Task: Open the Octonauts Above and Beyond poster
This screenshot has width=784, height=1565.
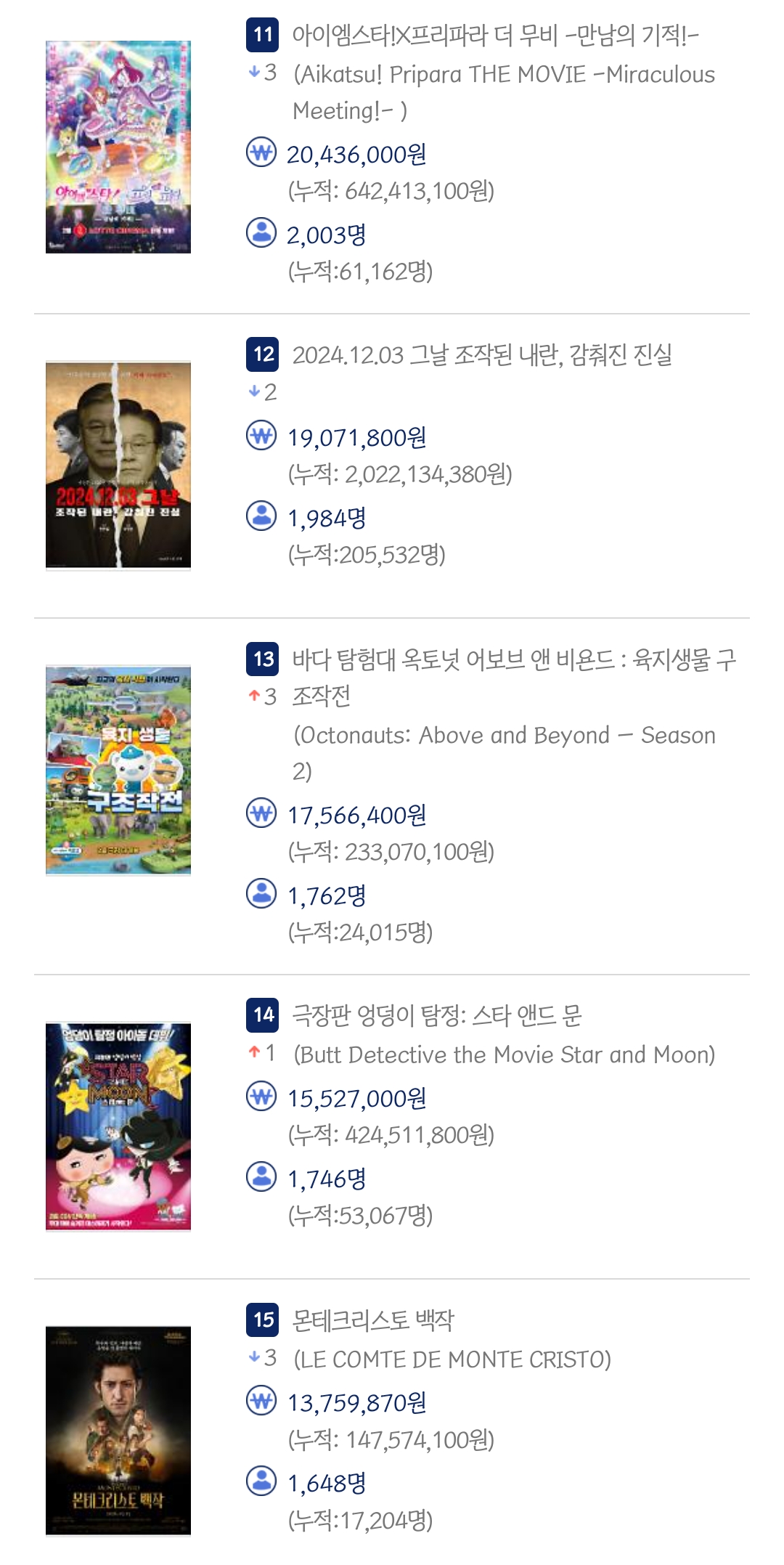Action: click(118, 770)
